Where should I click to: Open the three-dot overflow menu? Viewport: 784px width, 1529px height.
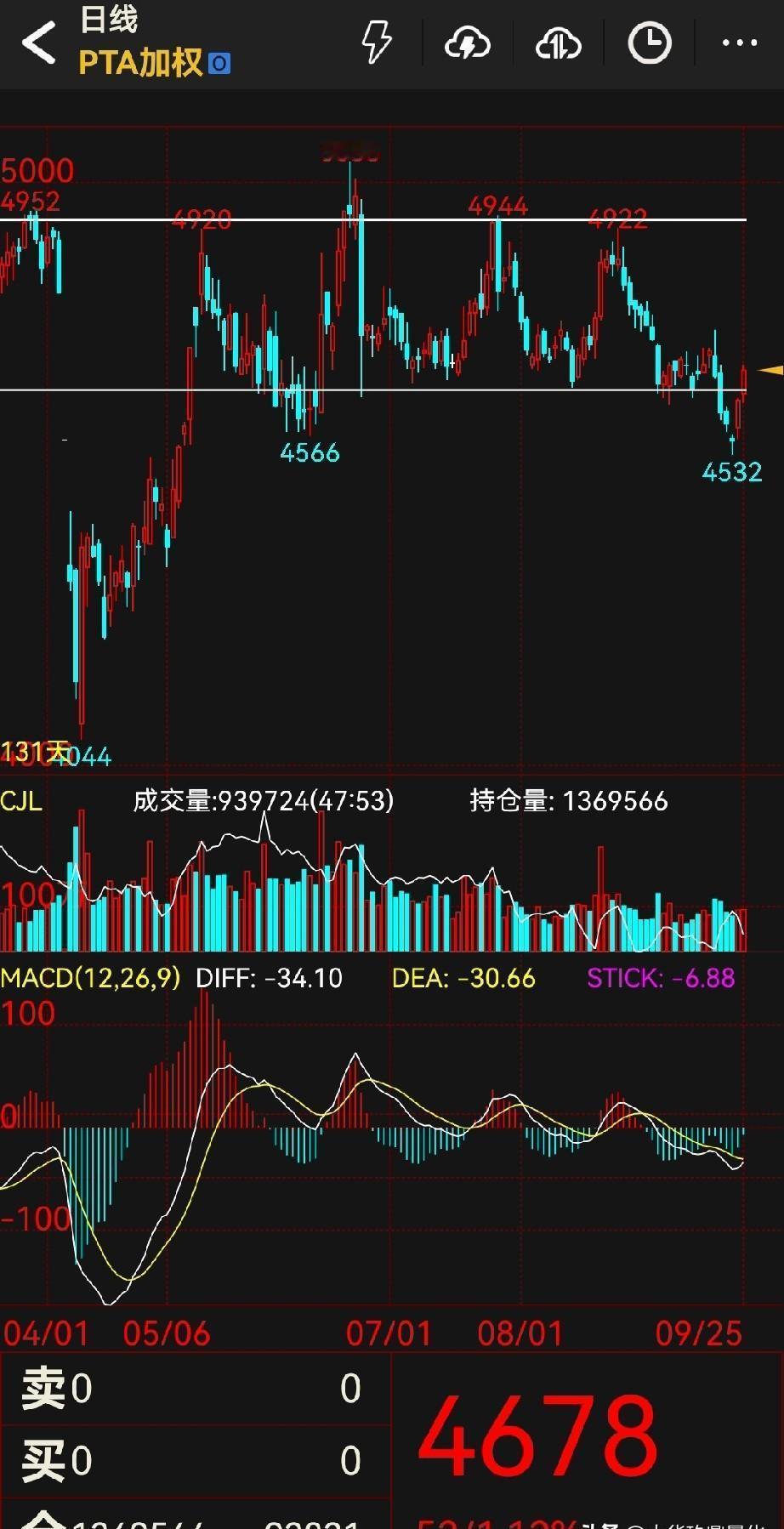tap(739, 43)
